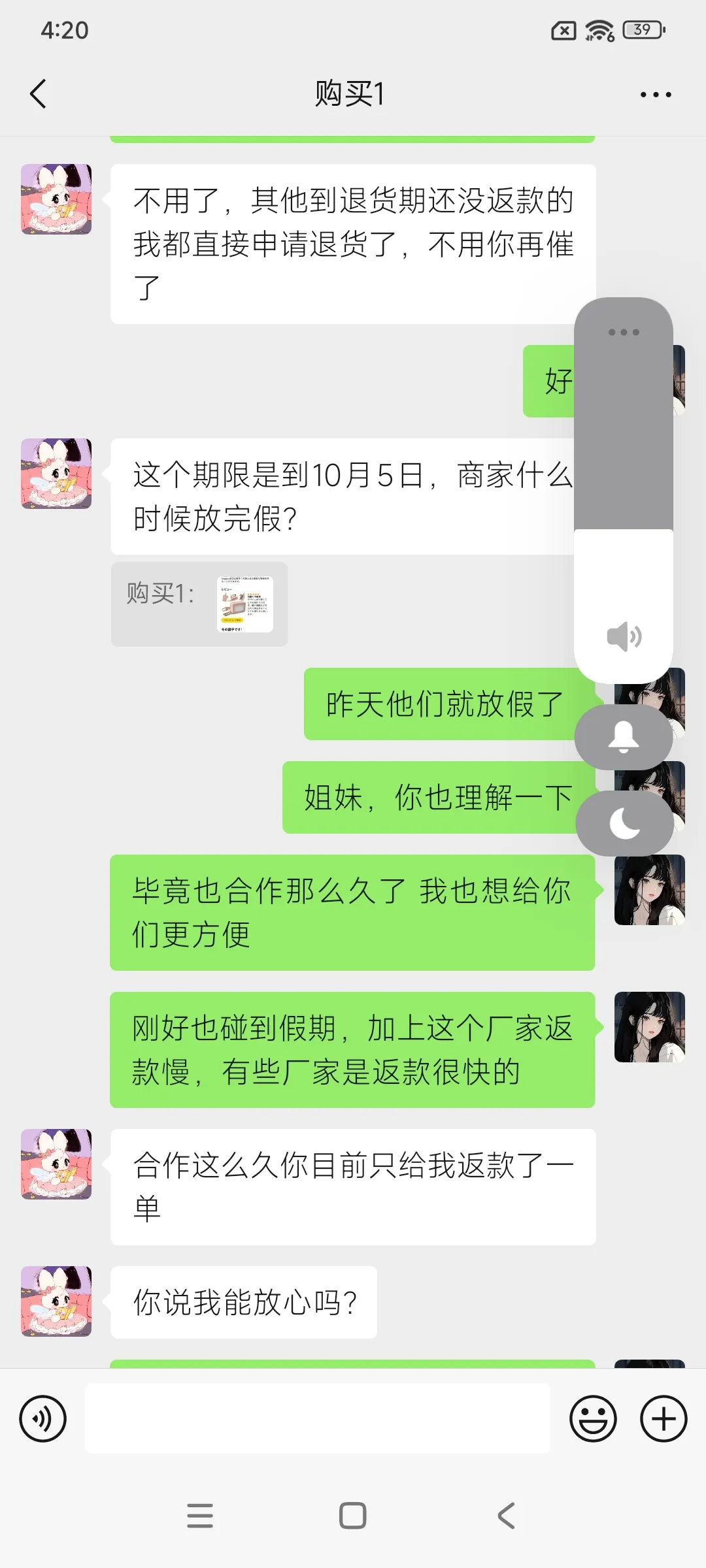Open the emoji picker
The width and height of the screenshot is (706, 1568).
[593, 1418]
